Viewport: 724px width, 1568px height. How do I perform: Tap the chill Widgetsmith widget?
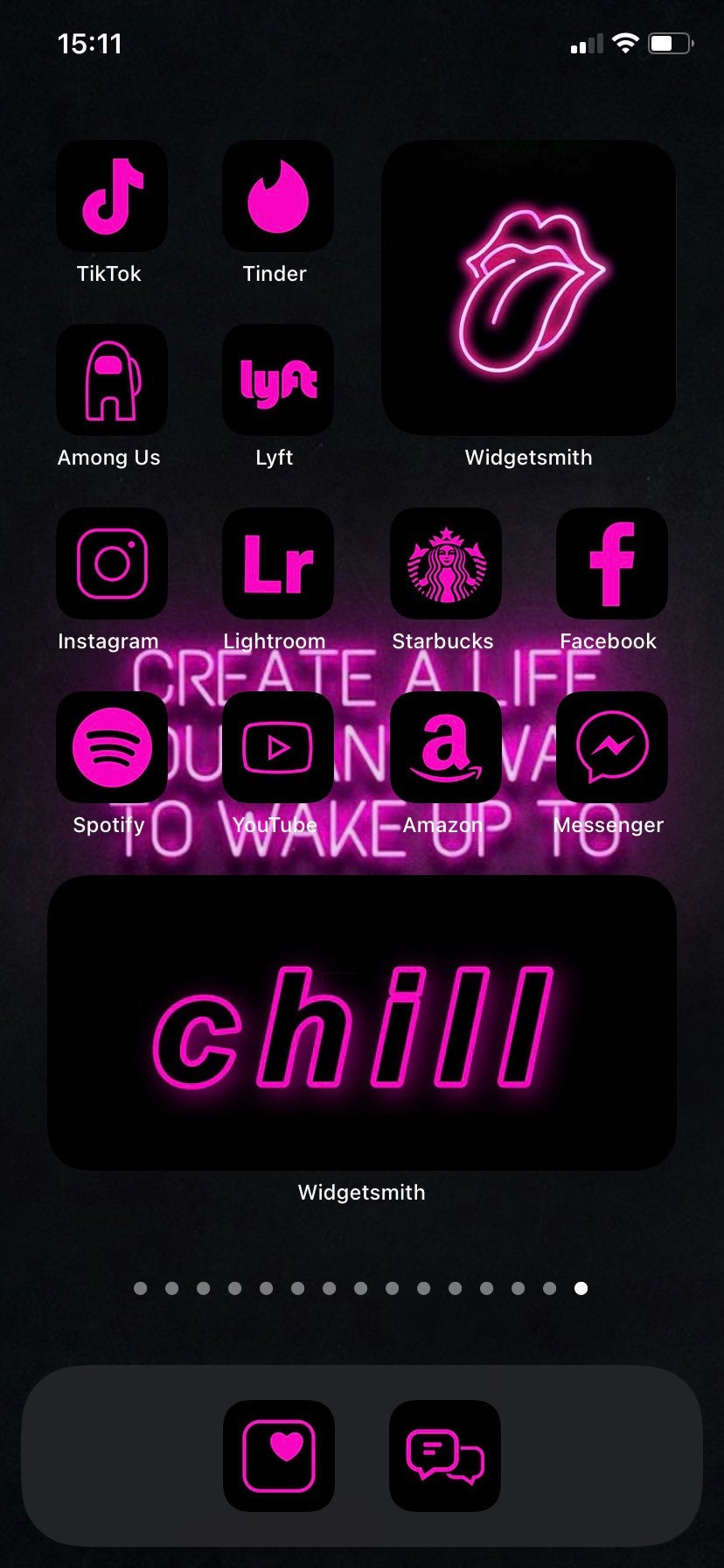[362, 1023]
